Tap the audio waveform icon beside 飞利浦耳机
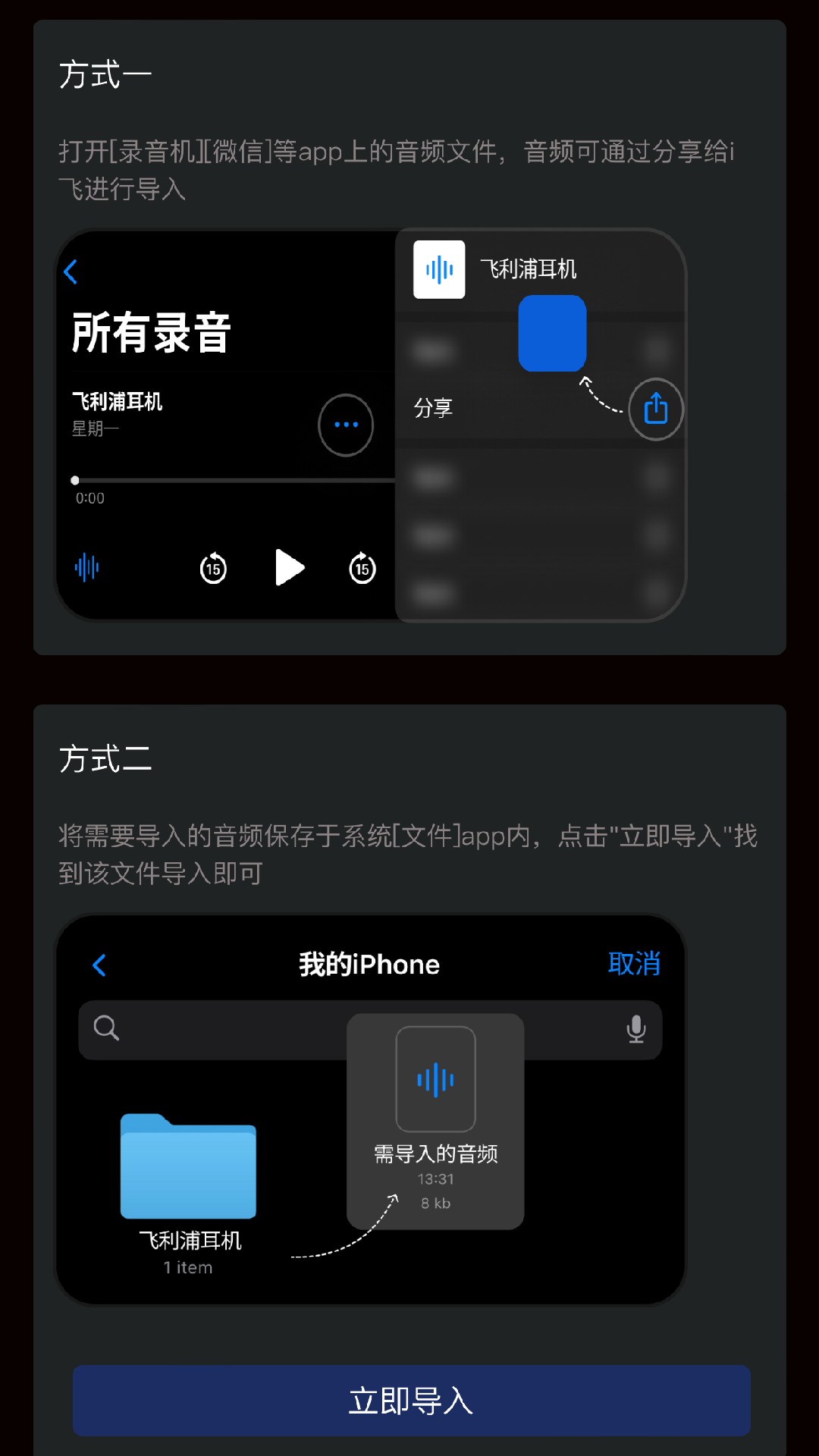This screenshot has width=819, height=1456. tap(439, 270)
